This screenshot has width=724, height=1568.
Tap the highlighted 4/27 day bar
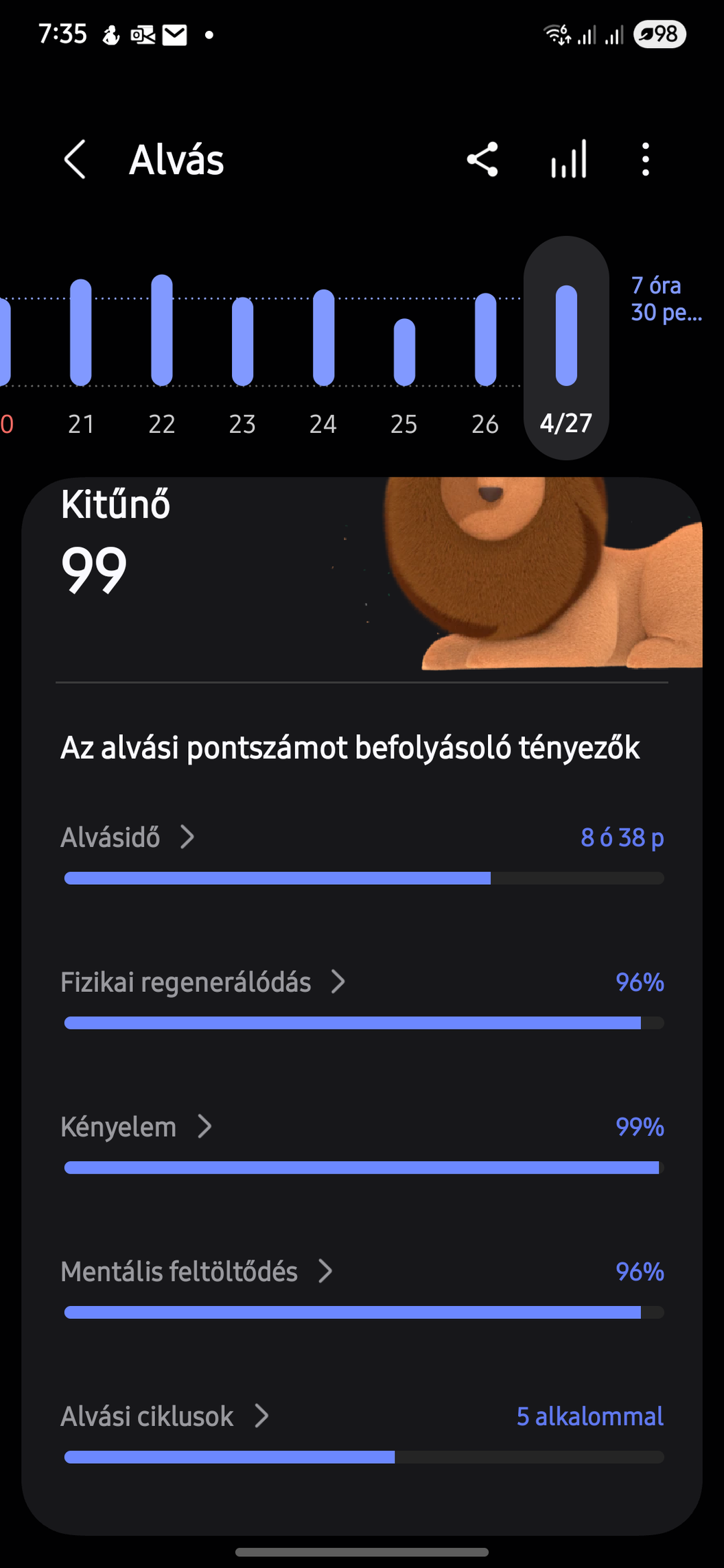(566, 348)
